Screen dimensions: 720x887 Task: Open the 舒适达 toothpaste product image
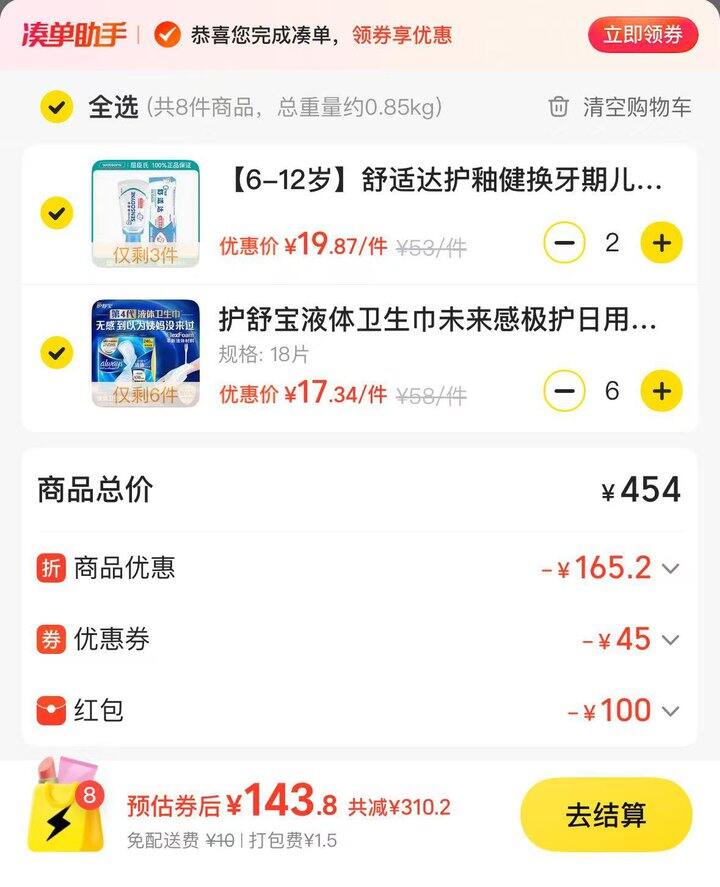[145, 213]
